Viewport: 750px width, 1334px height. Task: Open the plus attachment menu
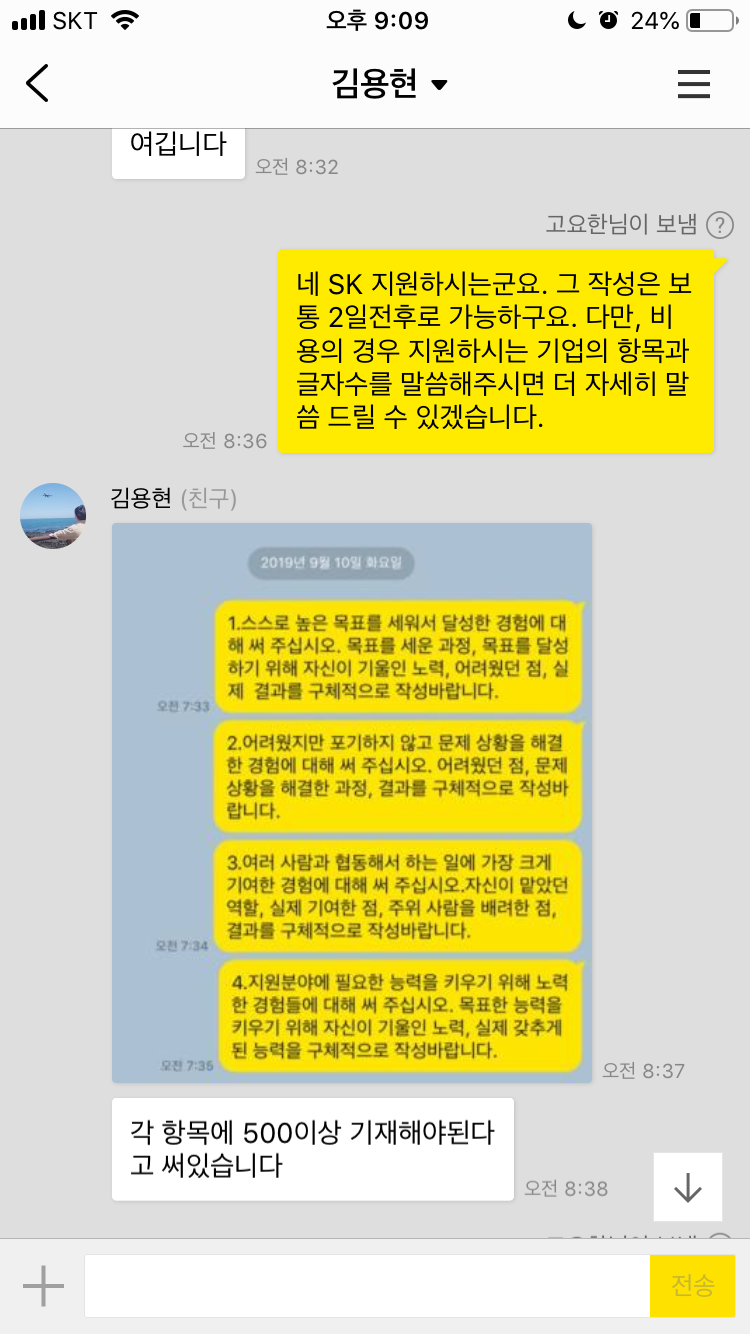click(x=43, y=1285)
